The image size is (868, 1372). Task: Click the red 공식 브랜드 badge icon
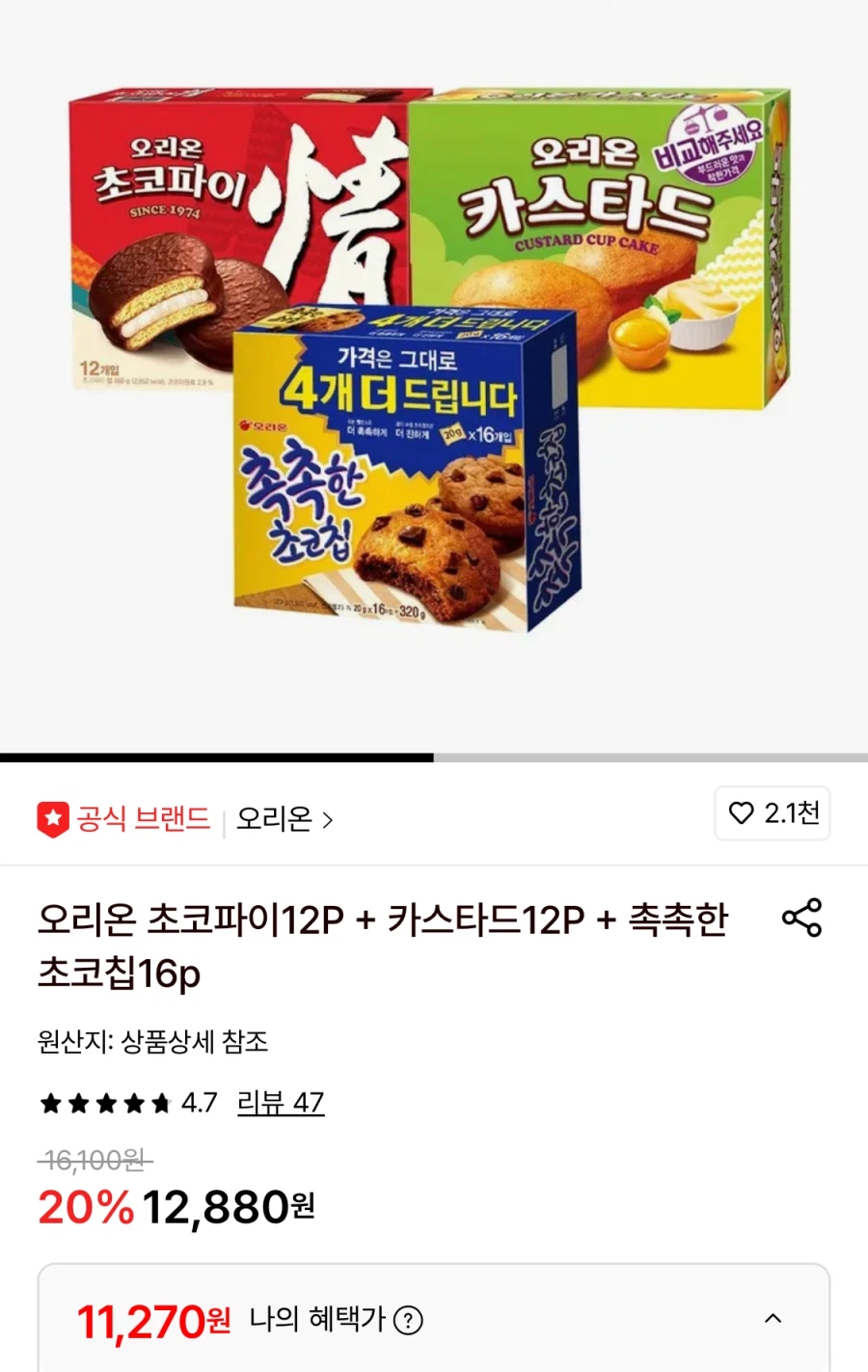tap(55, 815)
